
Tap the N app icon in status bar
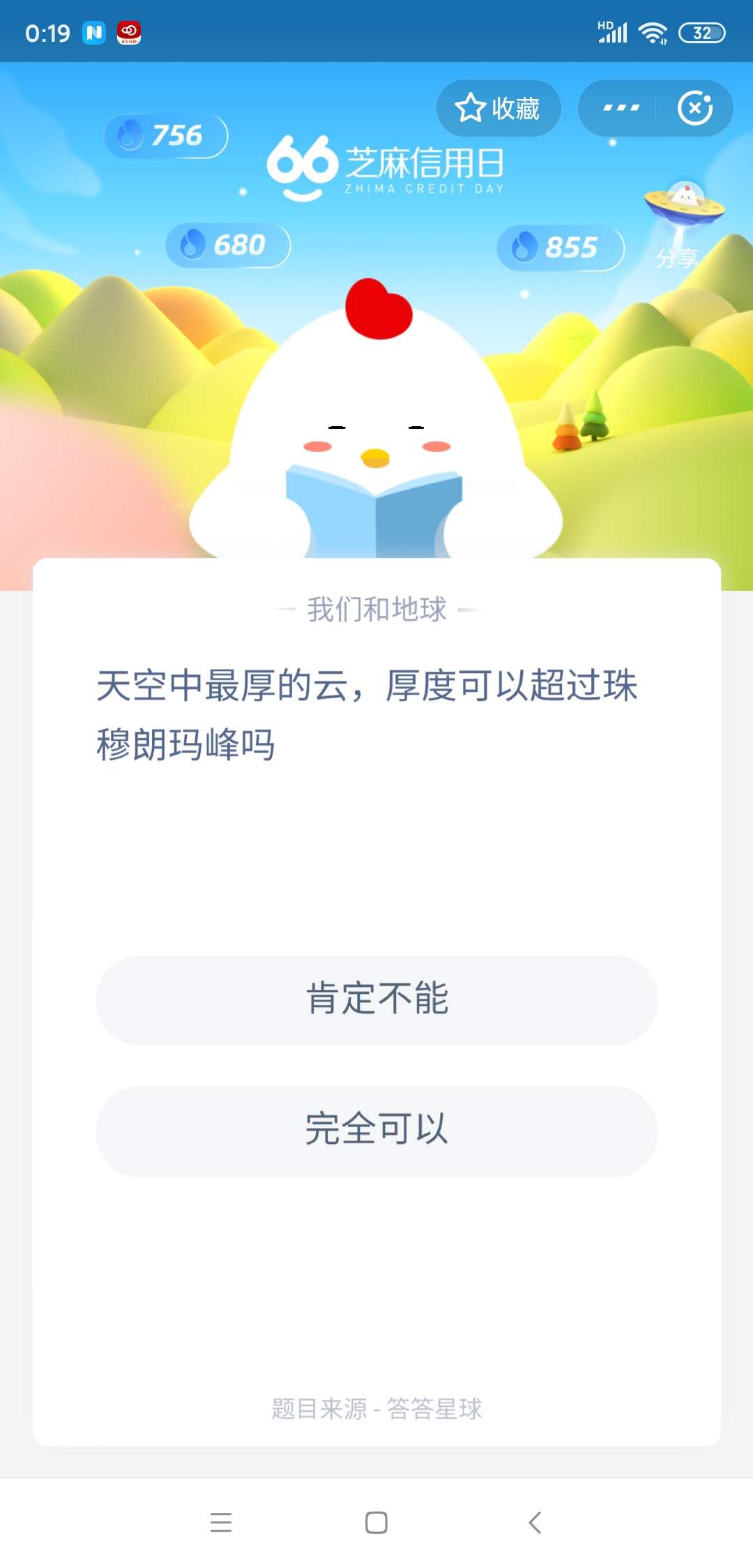tap(94, 31)
